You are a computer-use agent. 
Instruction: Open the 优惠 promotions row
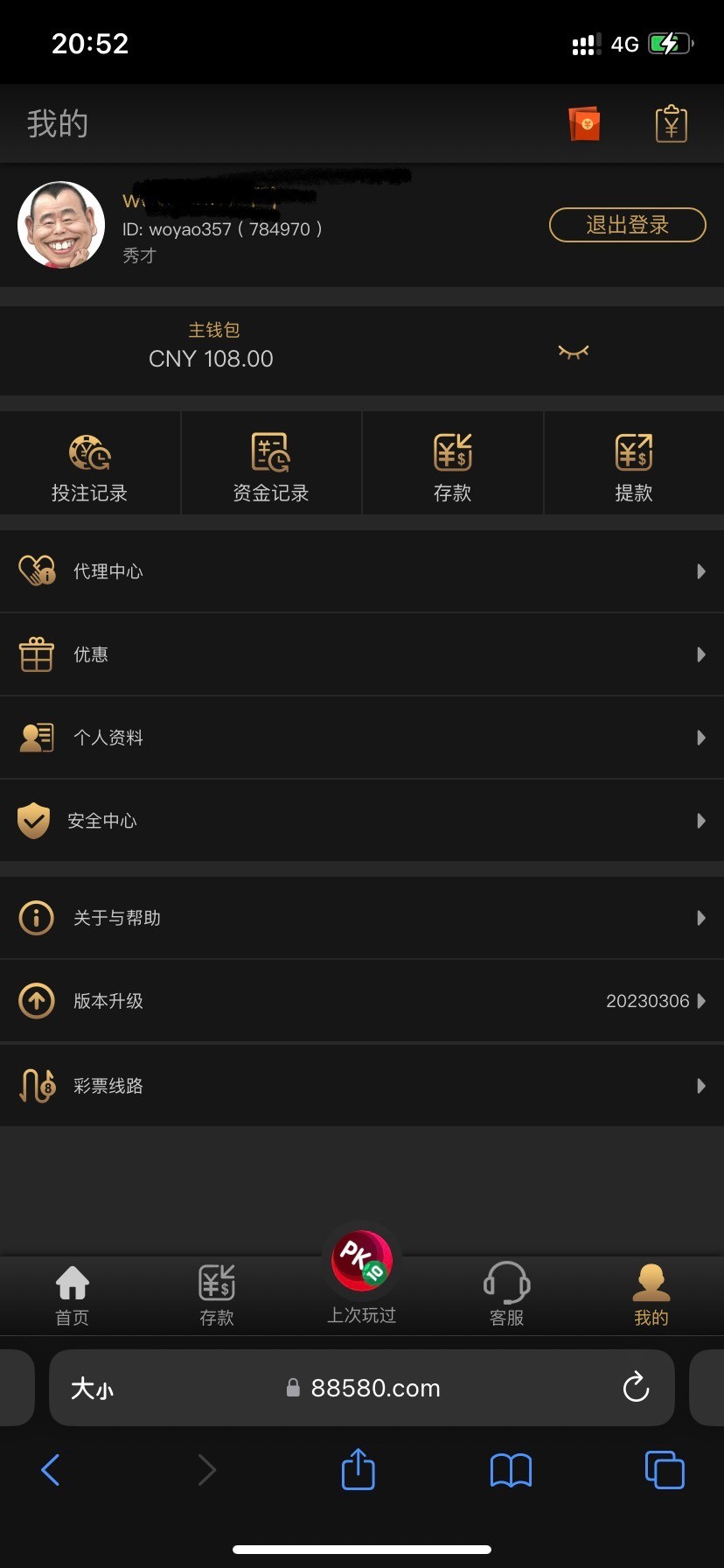tap(362, 654)
